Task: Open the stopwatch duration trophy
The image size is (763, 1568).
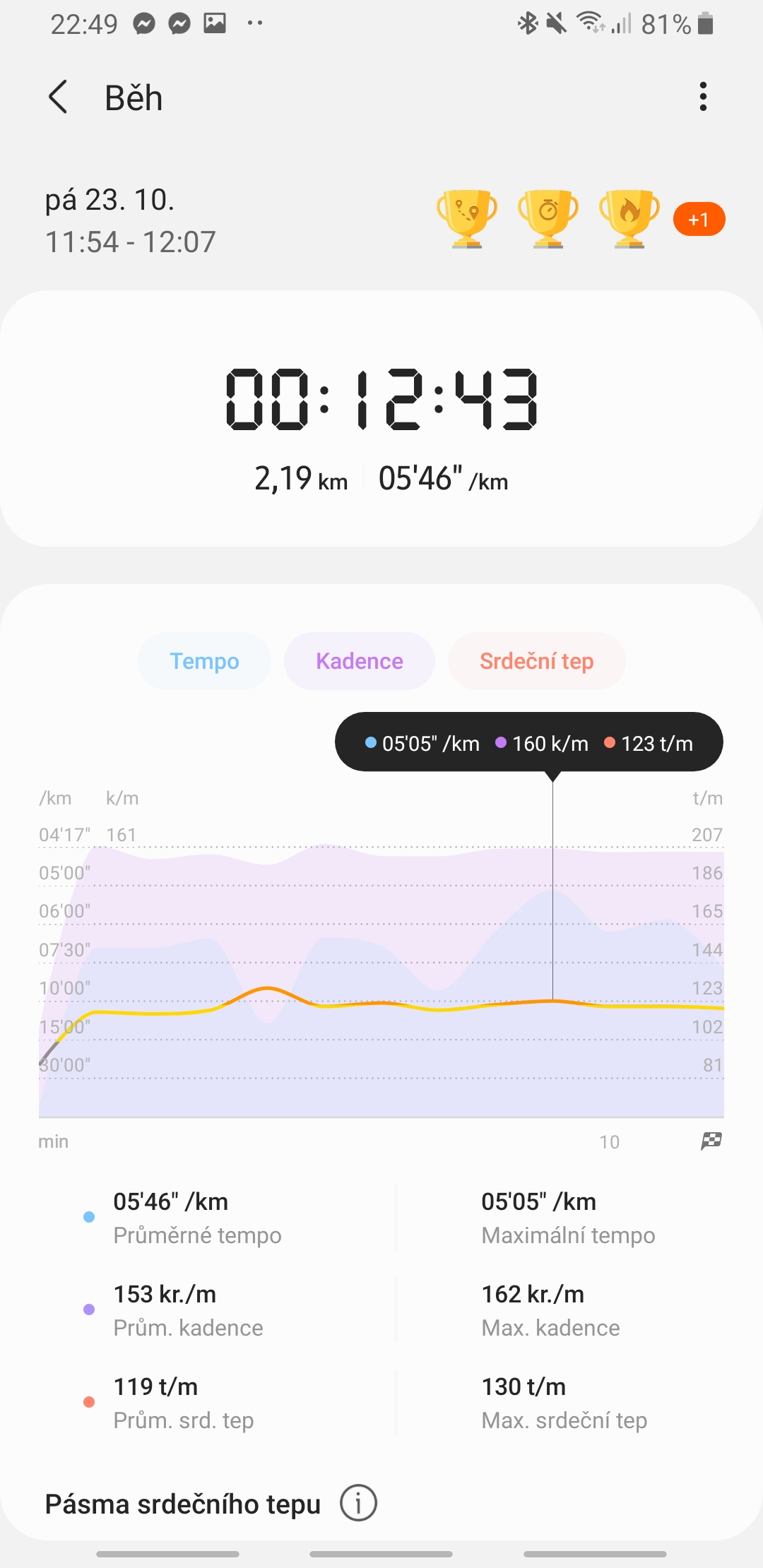Action: [548, 219]
